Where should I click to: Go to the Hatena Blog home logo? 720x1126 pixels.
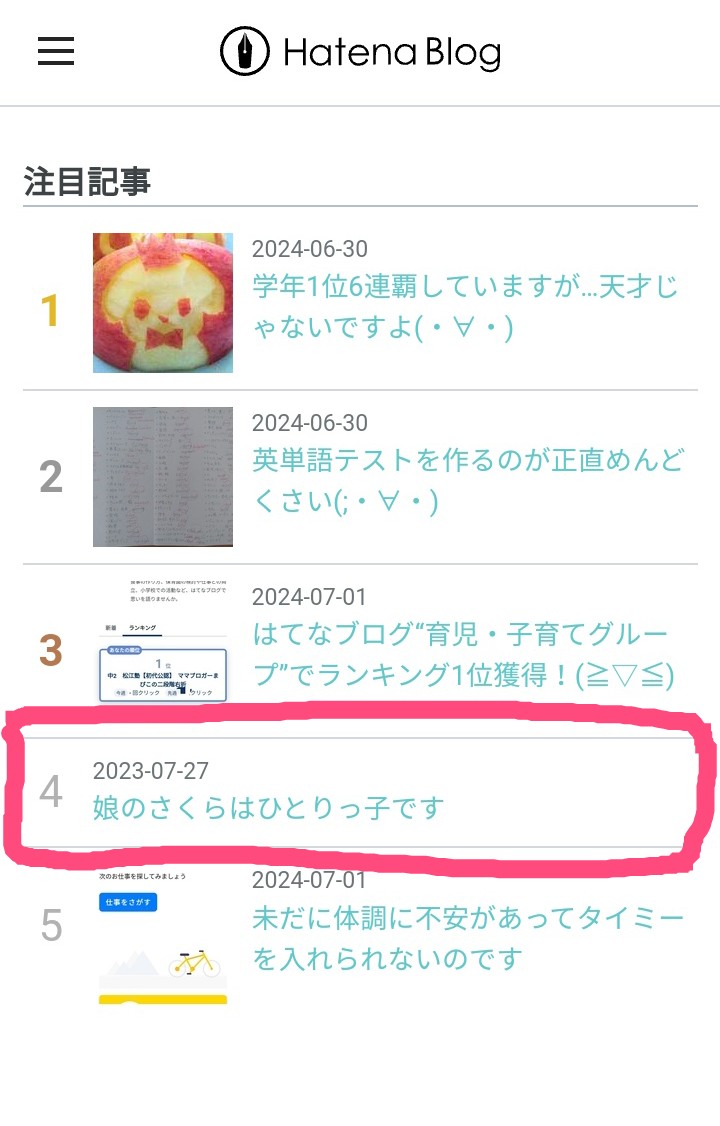tap(360, 52)
